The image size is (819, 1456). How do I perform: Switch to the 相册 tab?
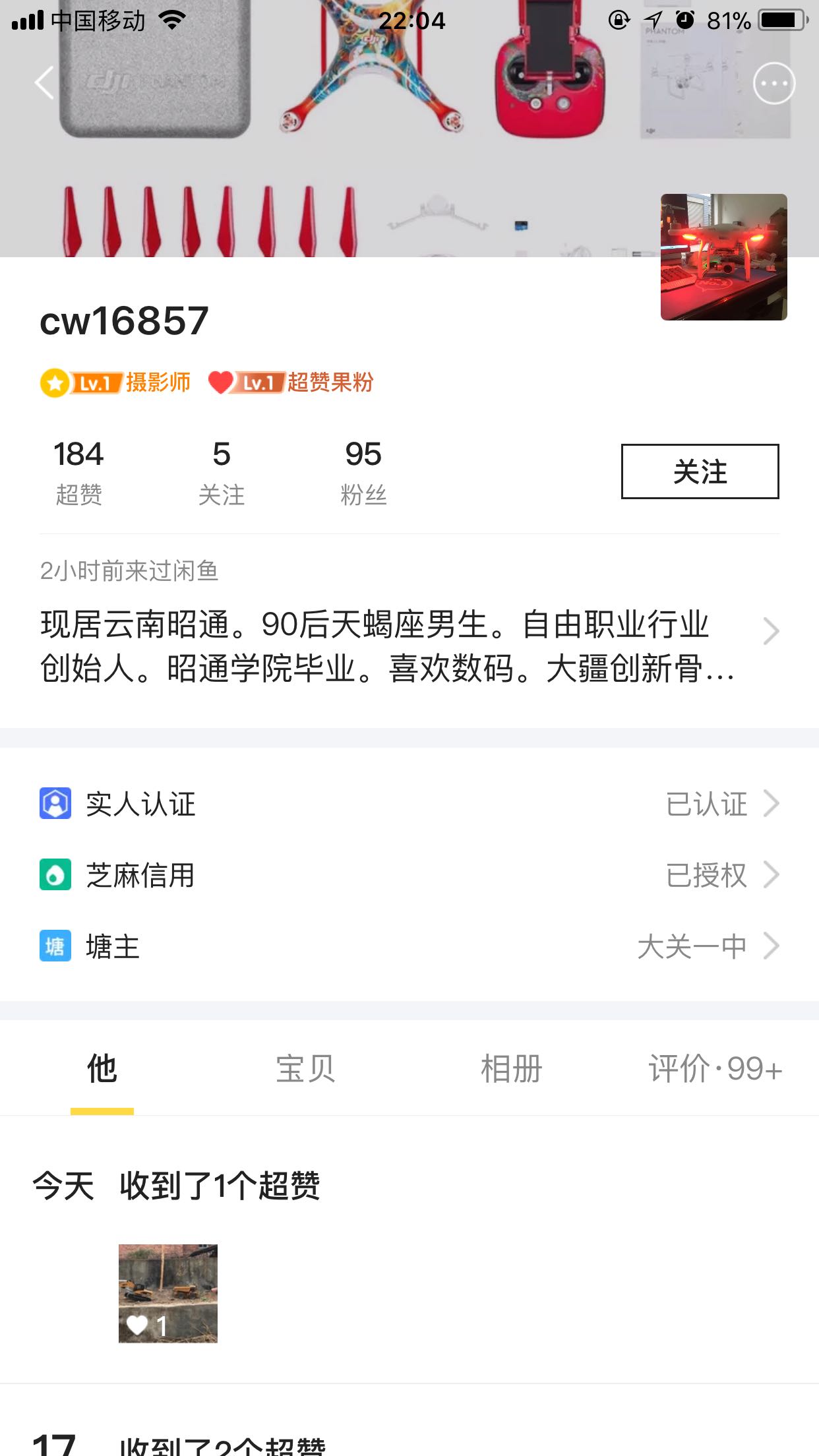pyautogui.click(x=511, y=1069)
